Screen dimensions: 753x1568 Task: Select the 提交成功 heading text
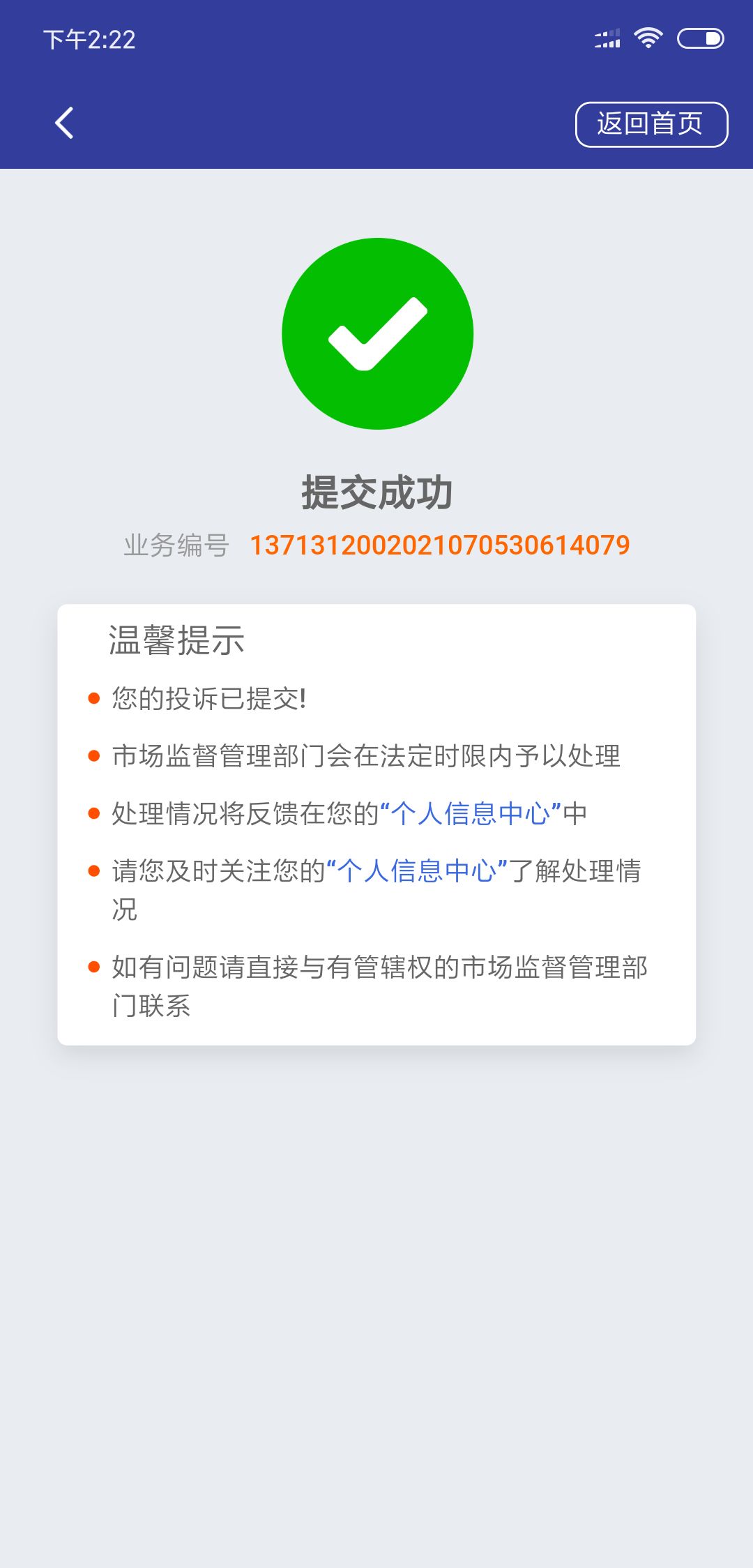point(376,492)
